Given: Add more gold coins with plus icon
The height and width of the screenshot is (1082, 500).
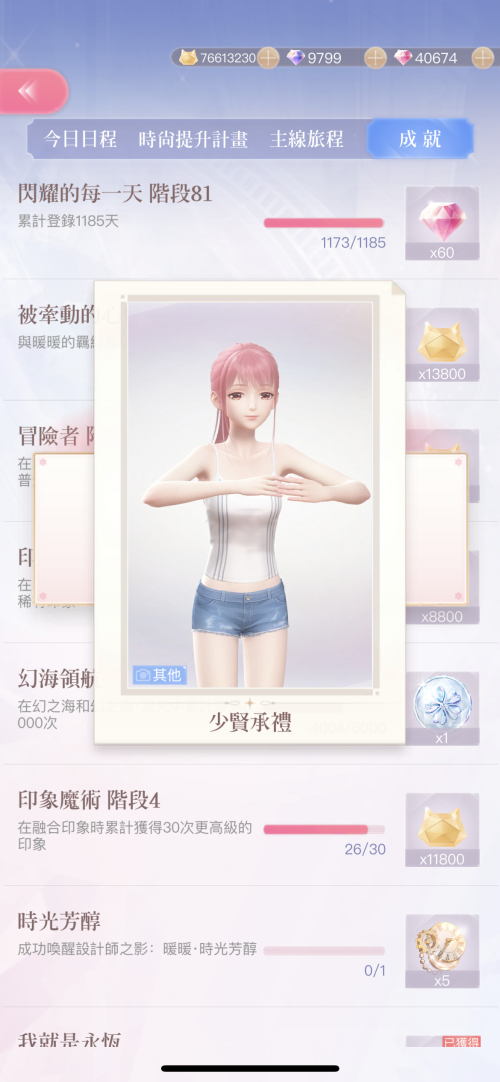Looking at the screenshot, I should tap(268, 58).
